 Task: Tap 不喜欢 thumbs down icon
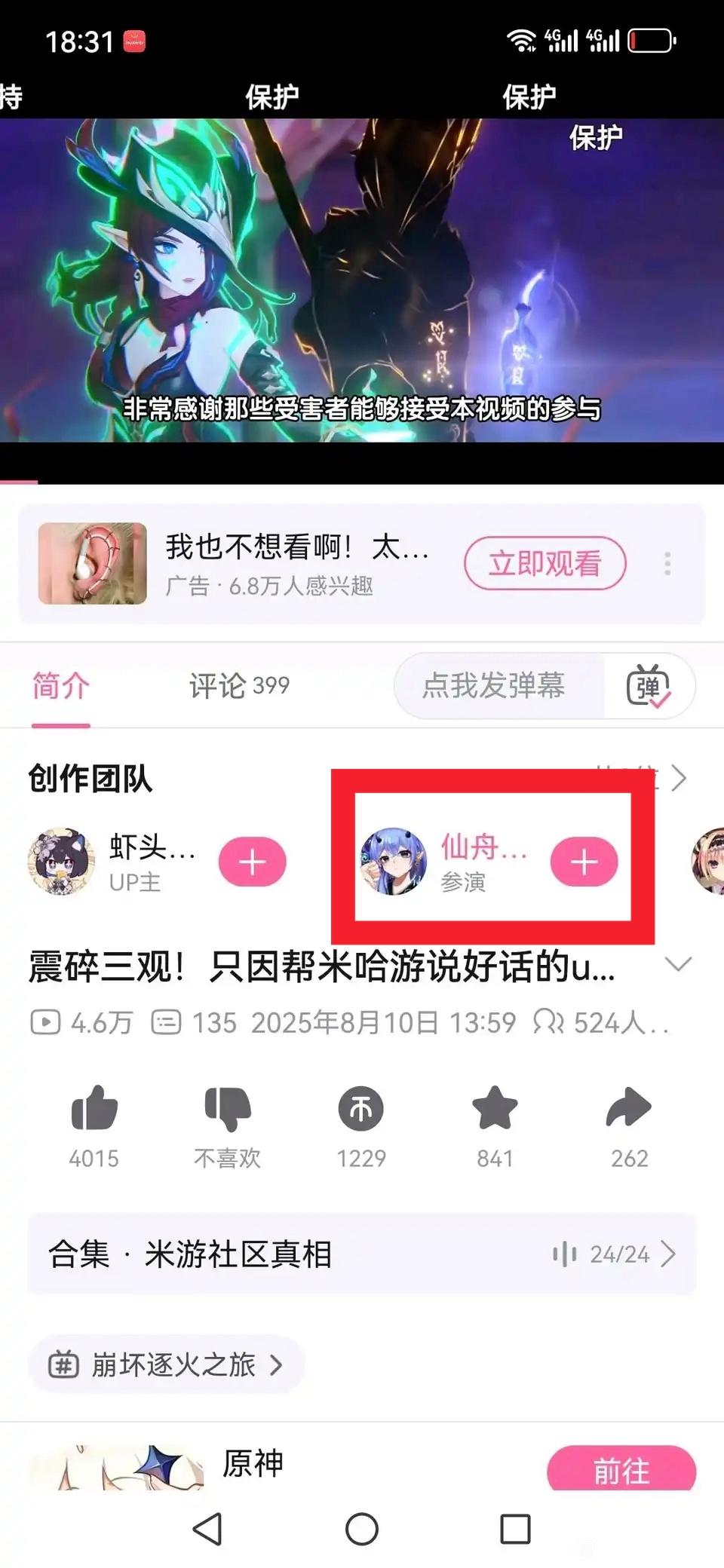tap(227, 1109)
